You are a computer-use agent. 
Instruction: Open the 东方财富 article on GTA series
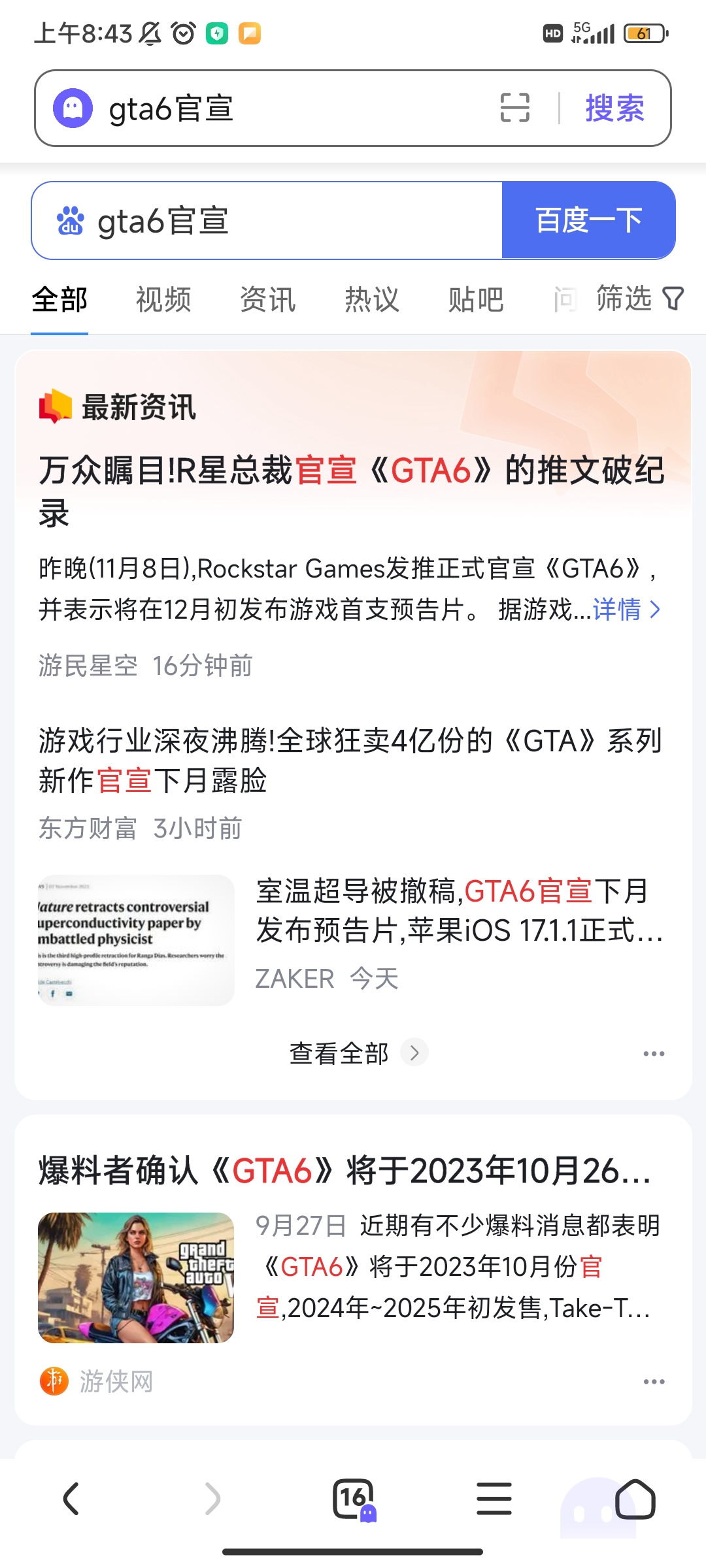pyautogui.click(x=352, y=760)
